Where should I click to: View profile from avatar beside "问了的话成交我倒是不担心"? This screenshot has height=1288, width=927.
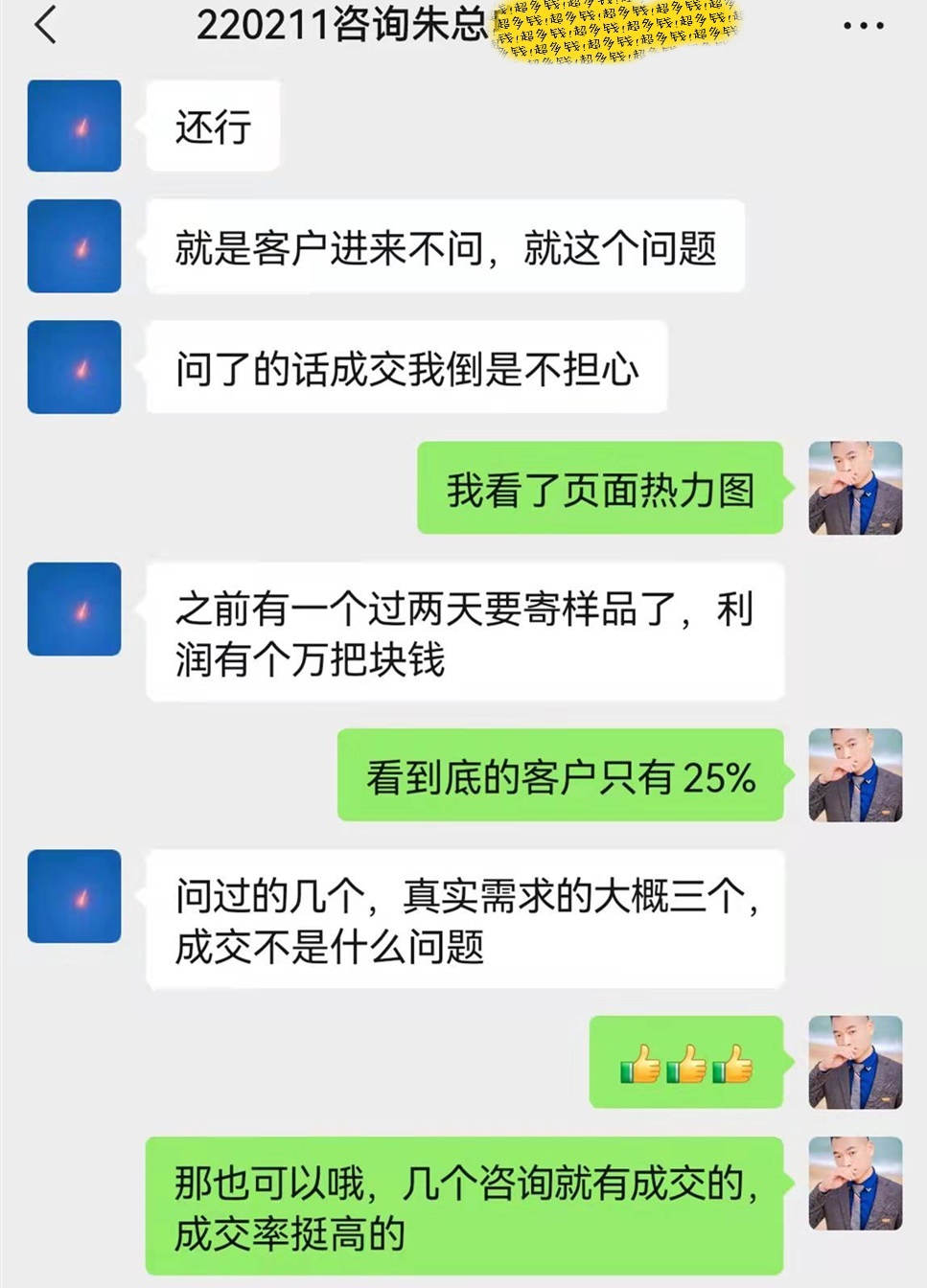click(74, 367)
